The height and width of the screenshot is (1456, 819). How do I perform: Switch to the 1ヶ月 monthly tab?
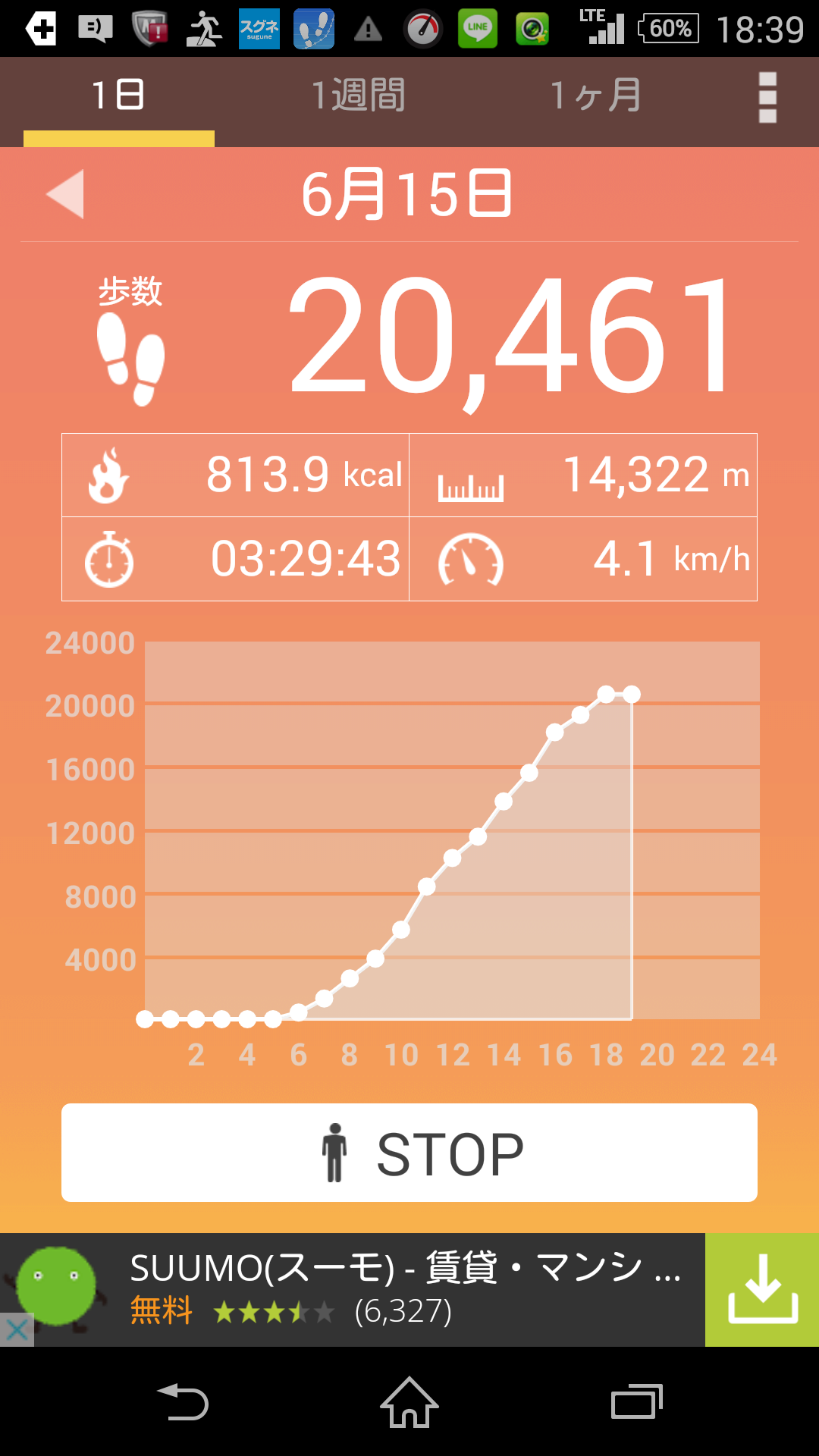596,96
